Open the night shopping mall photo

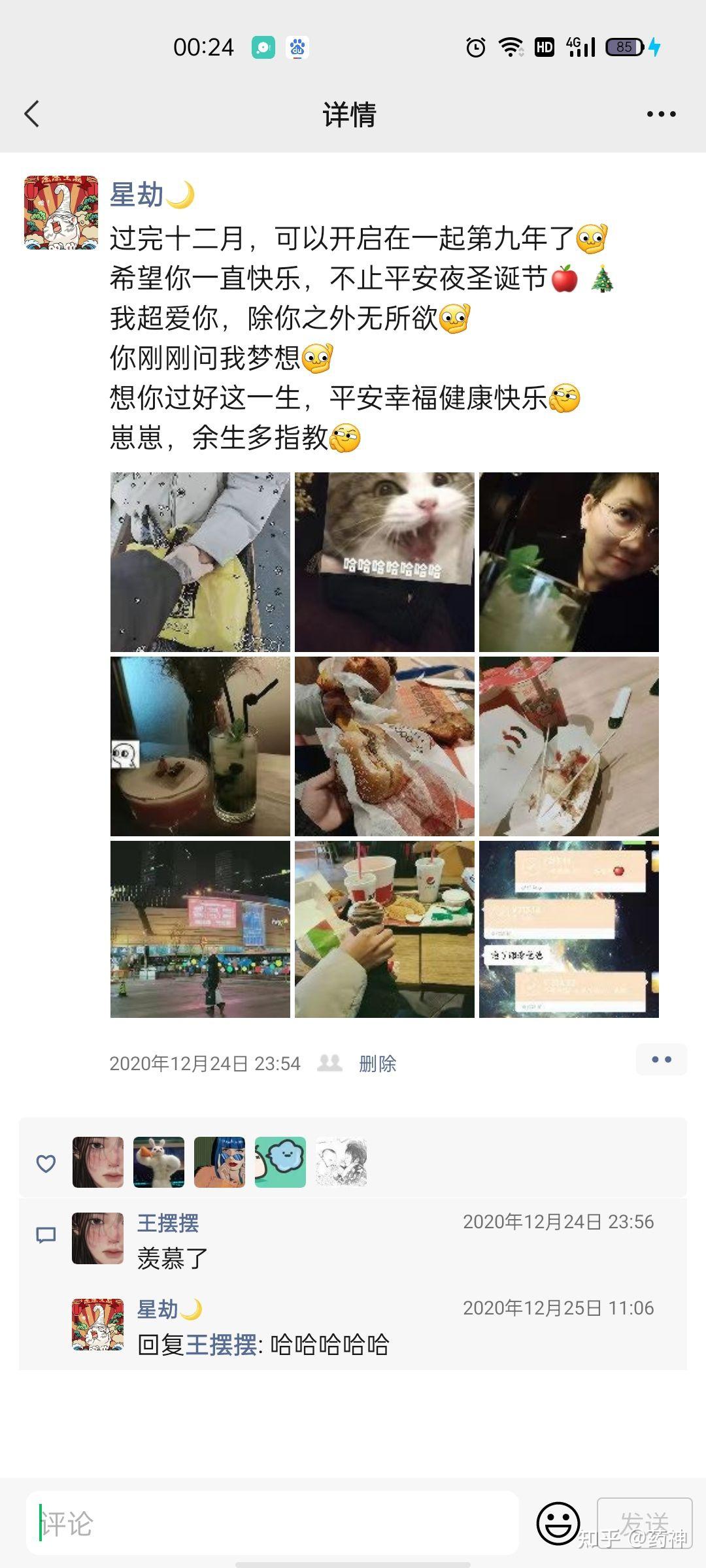pyautogui.click(x=200, y=929)
